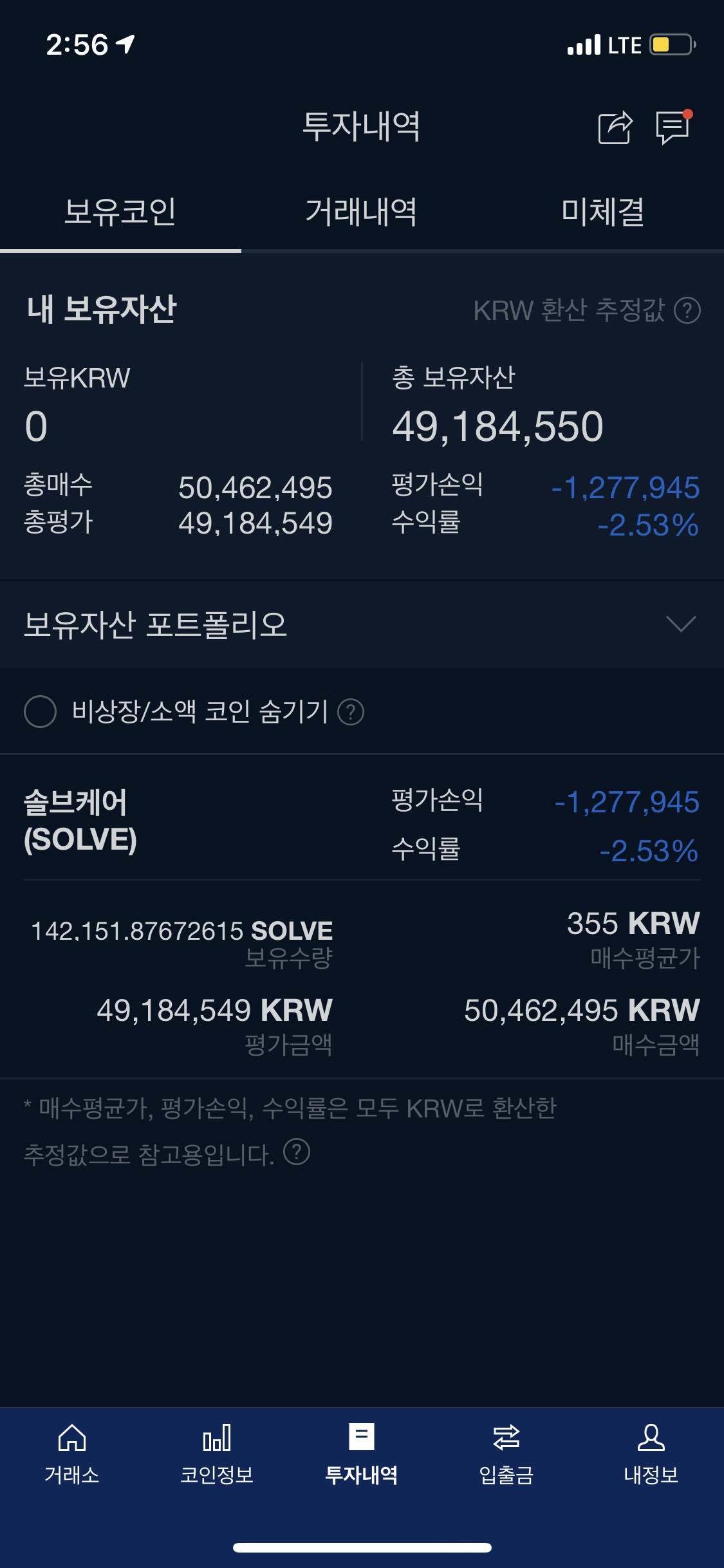Select the 보유코인 tab
The width and height of the screenshot is (724, 1568).
click(x=120, y=212)
